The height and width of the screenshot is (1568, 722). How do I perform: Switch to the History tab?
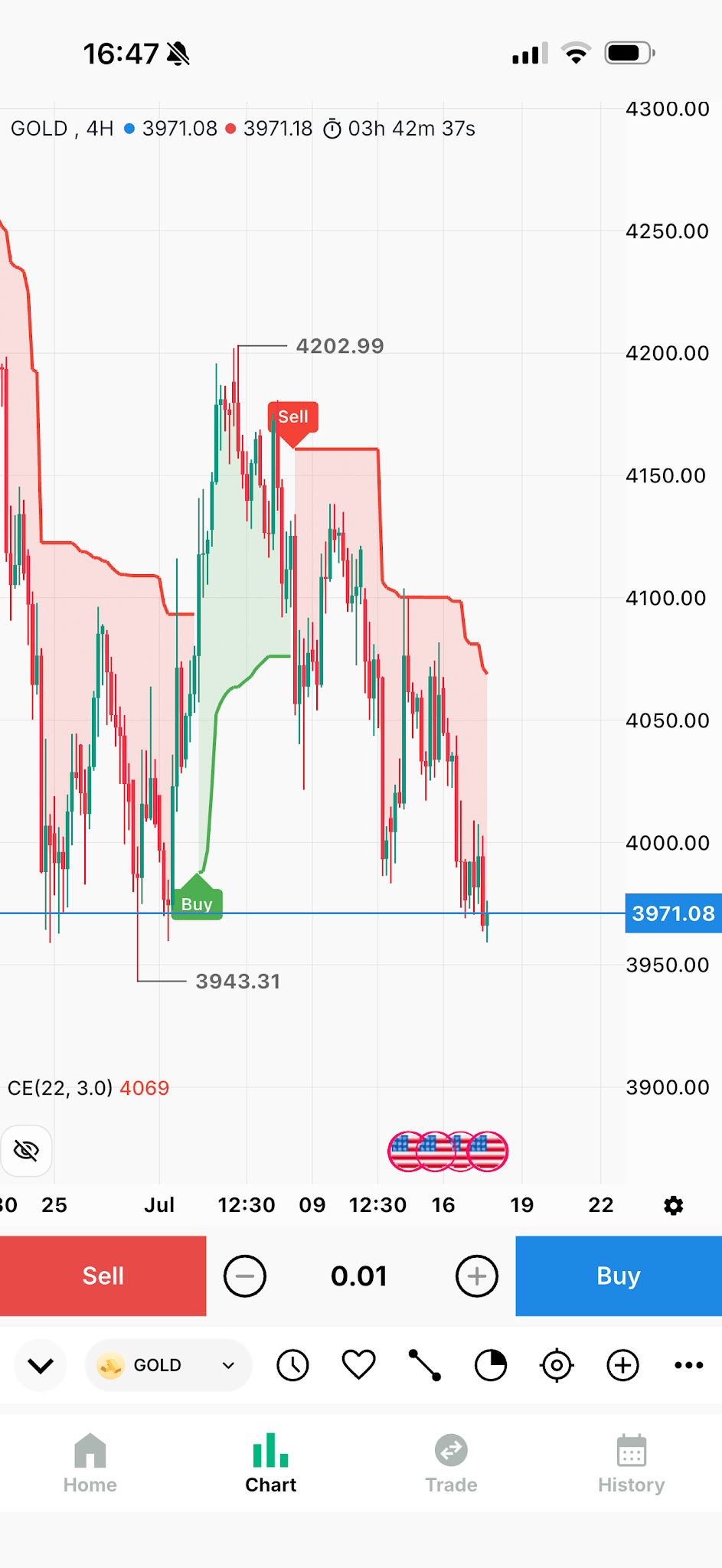pyautogui.click(x=632, y=1463)
